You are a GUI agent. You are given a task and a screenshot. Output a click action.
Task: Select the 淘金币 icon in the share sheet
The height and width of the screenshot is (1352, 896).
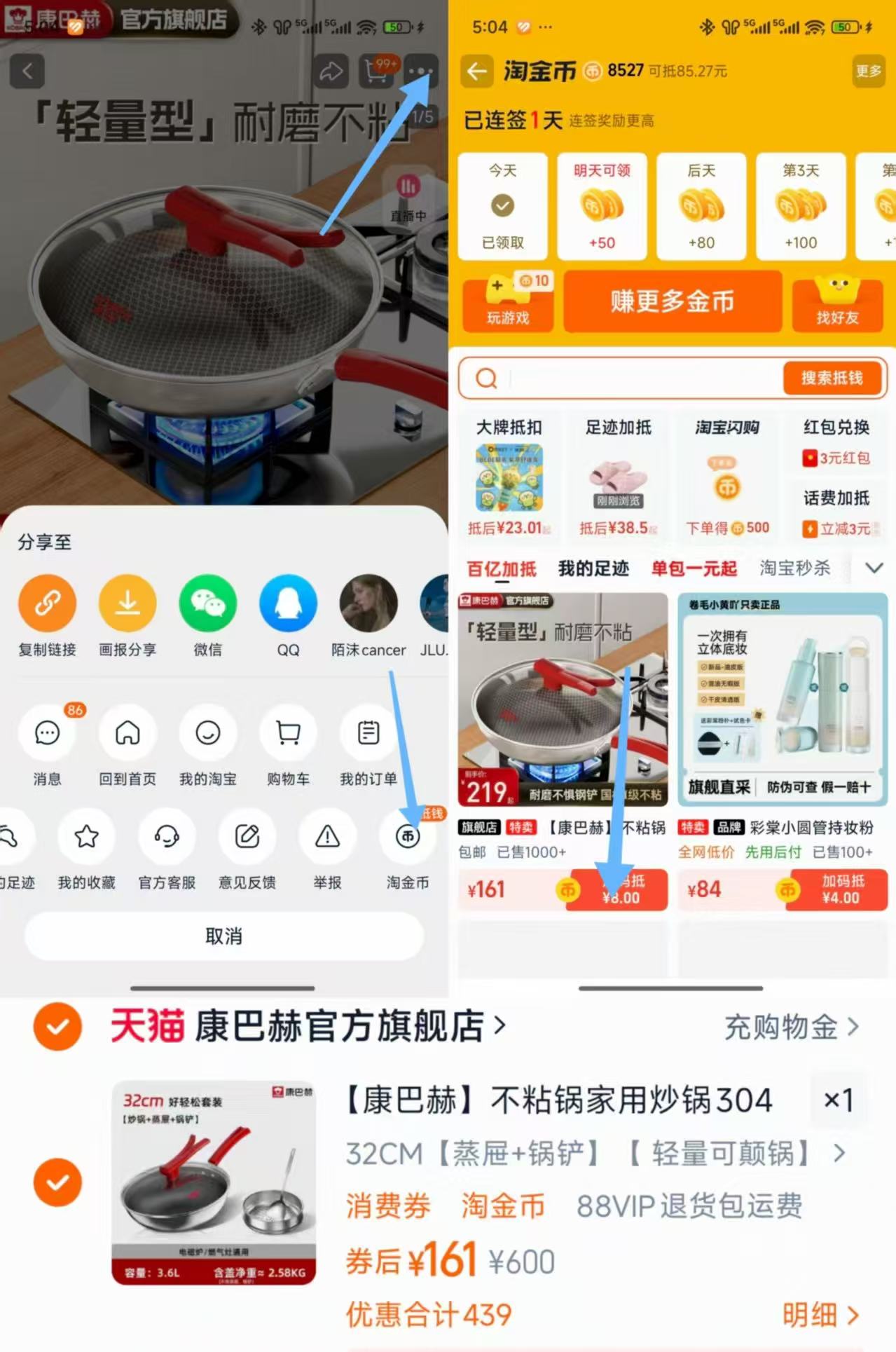(x=407, y=836)
